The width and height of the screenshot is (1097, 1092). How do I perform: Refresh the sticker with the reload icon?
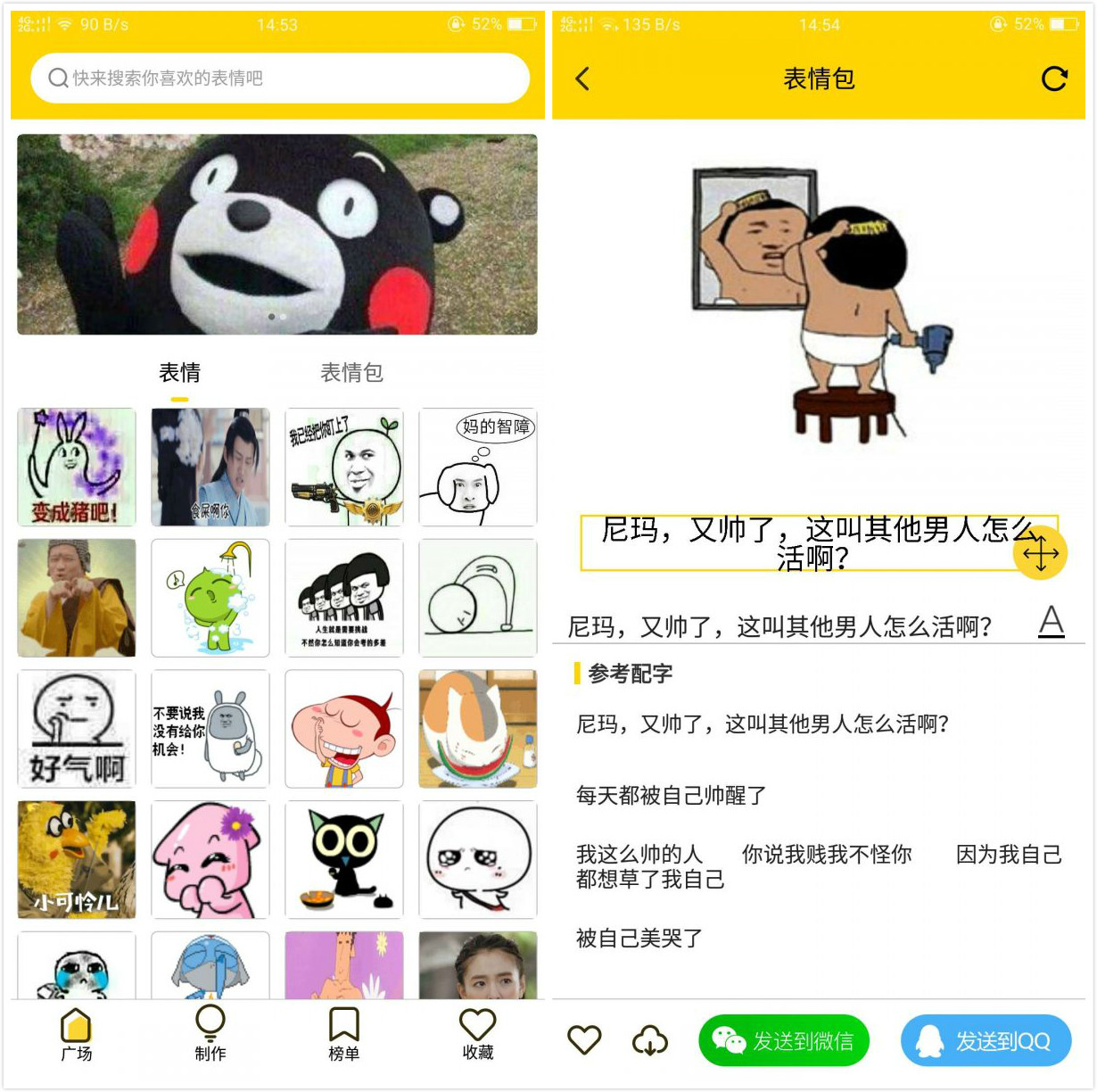[1053, 79]
